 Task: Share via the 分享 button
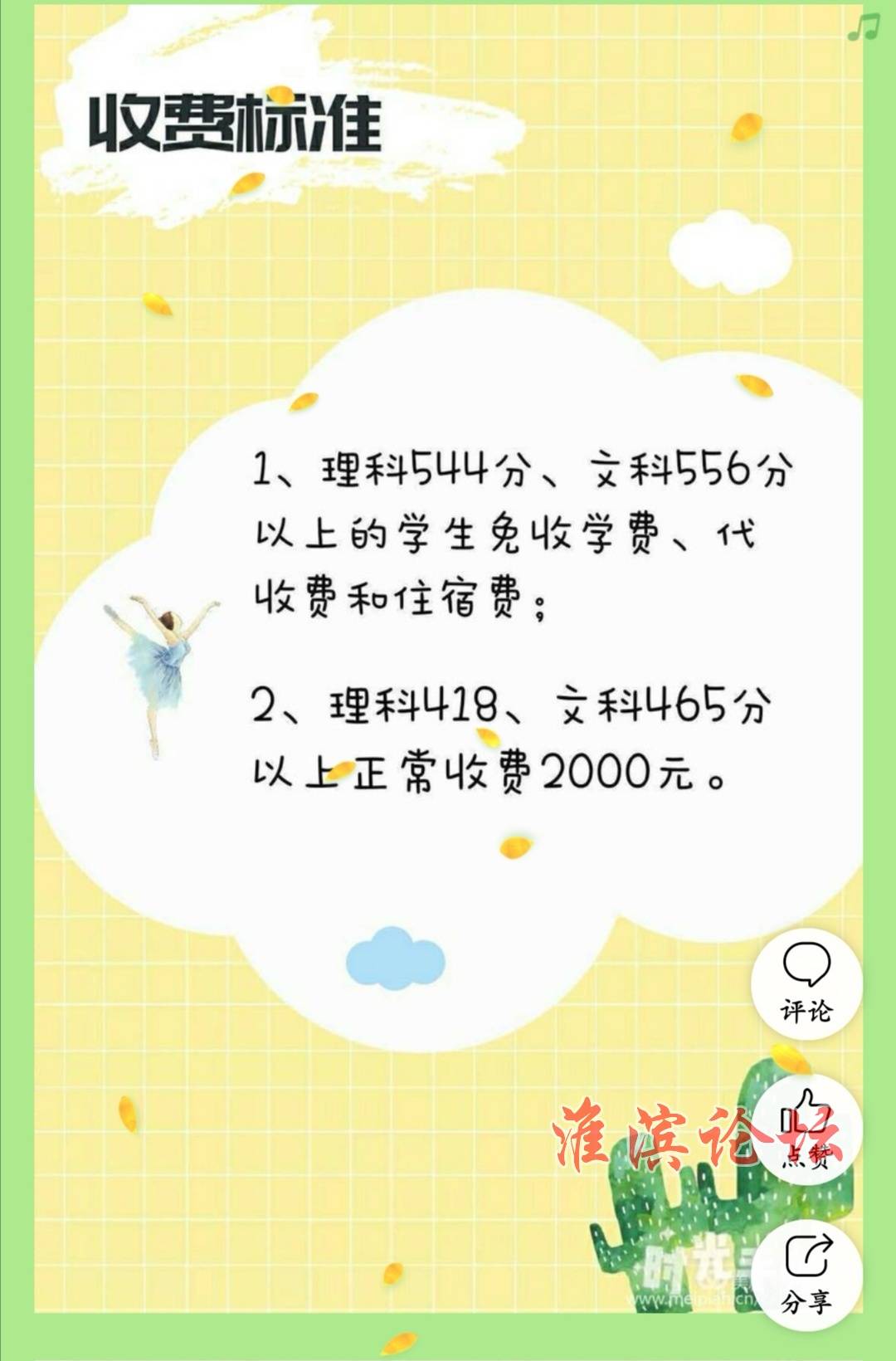tap(806, 1274)
